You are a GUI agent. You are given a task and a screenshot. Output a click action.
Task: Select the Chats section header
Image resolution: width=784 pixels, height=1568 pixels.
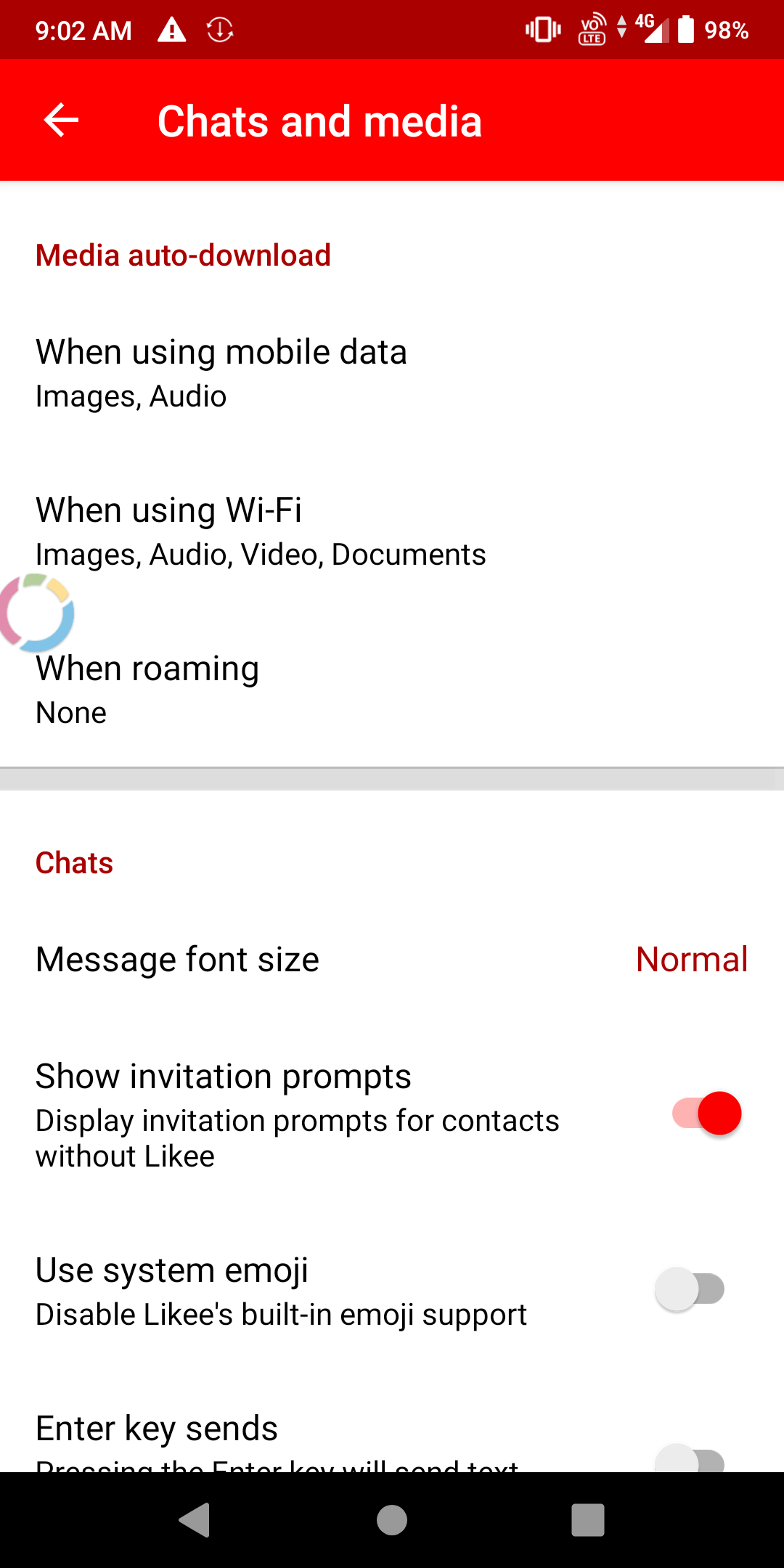[74, 862]
